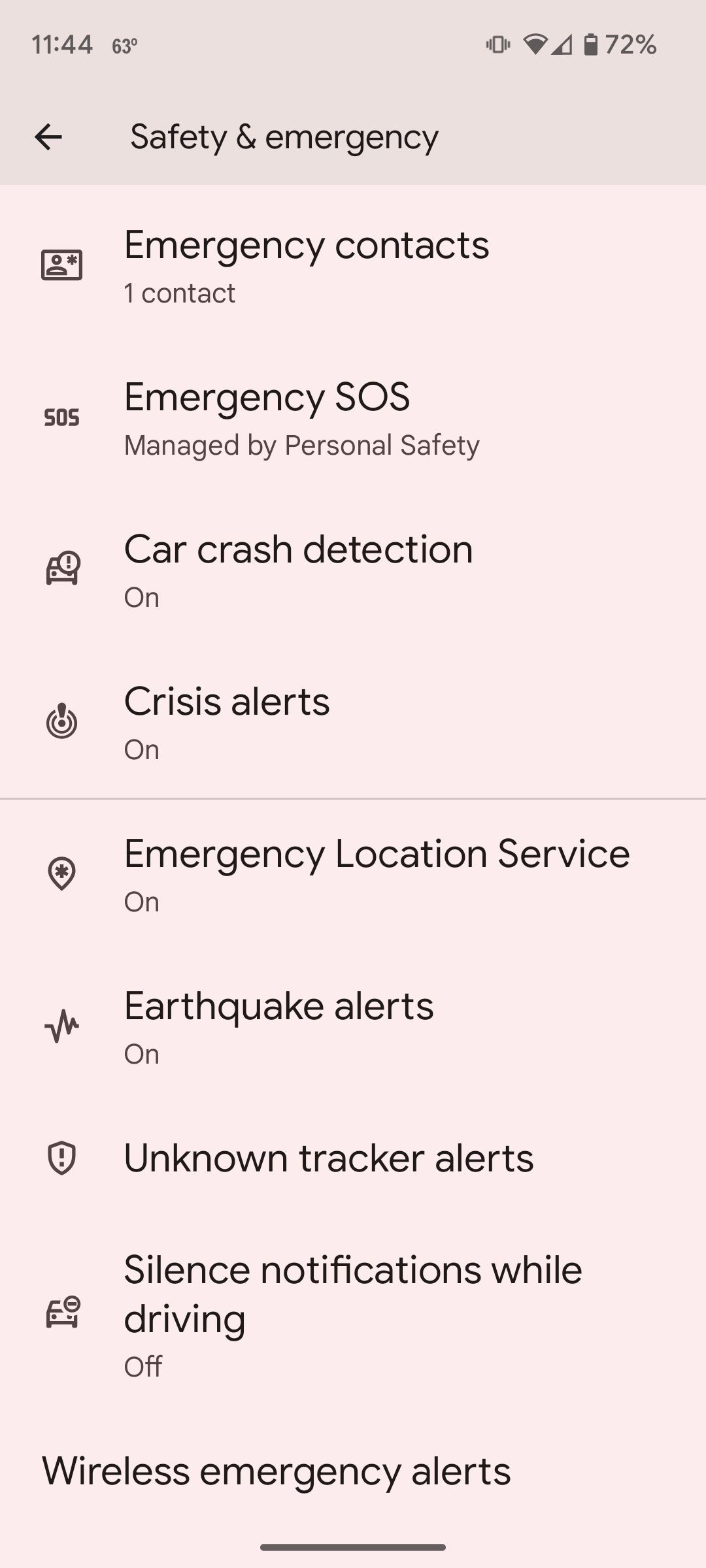Tap the Emergency Location Service map pin icon
The height and width of the screenshot is (1568, 706).
tap(61, 874)
